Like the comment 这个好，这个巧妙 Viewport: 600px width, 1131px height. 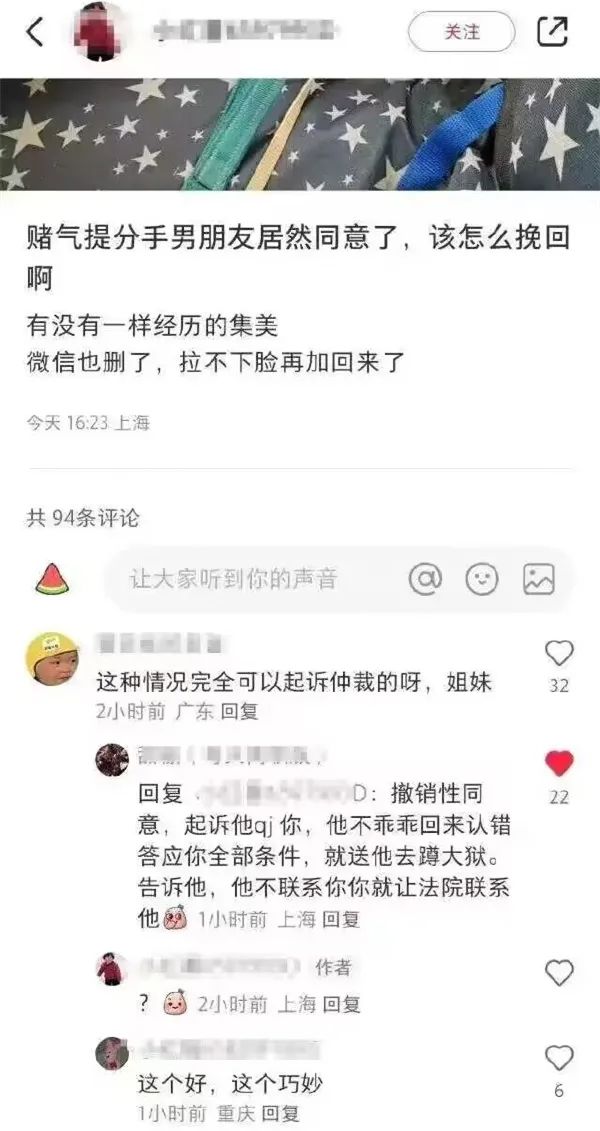[559, 1058]
